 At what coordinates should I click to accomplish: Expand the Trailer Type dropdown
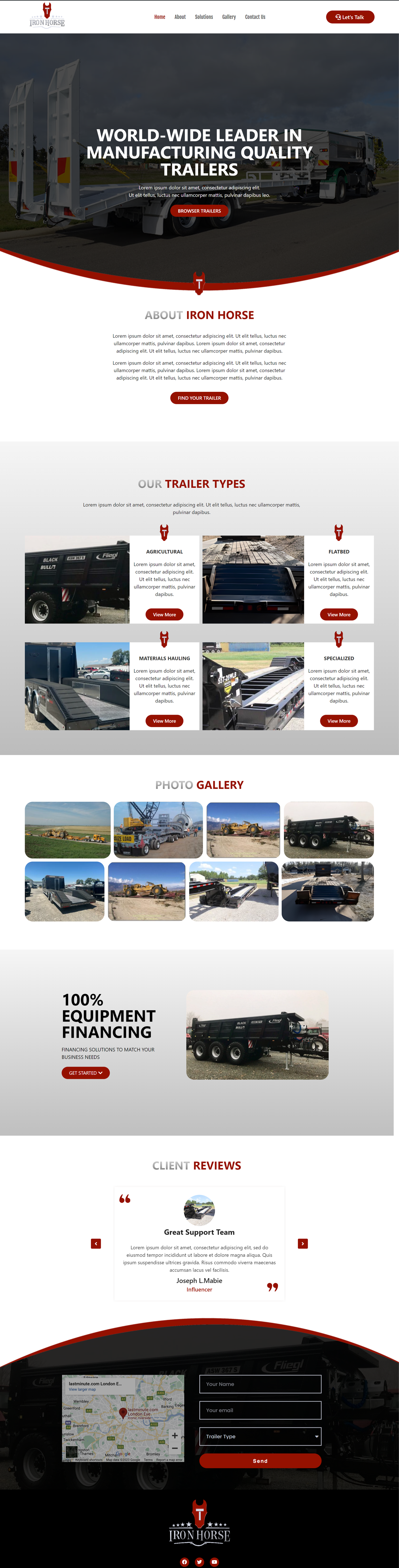click(260, 1437)
